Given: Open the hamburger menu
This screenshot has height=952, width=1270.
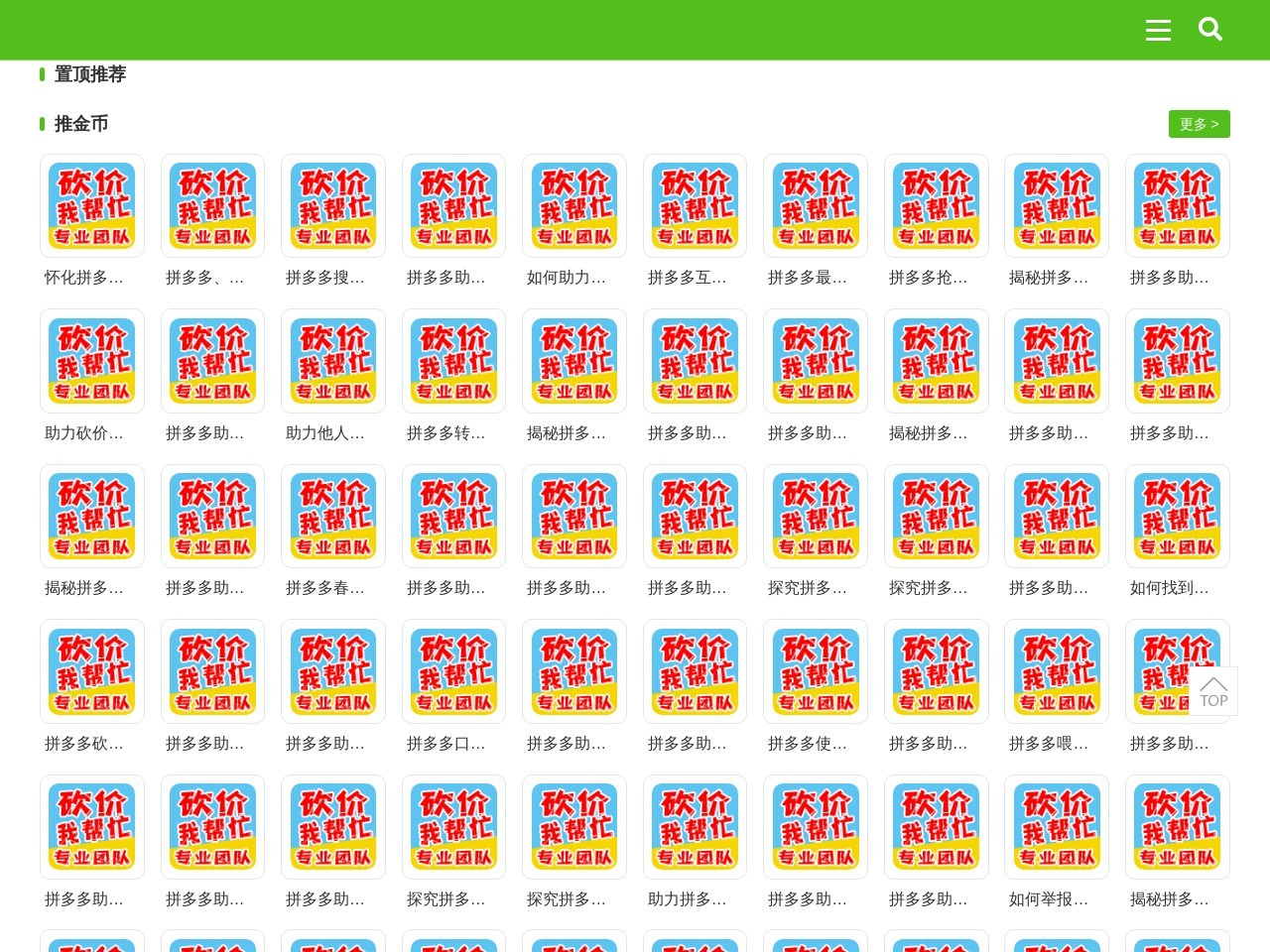Looking at the screenshot, I should click(x=1158, y=30).
